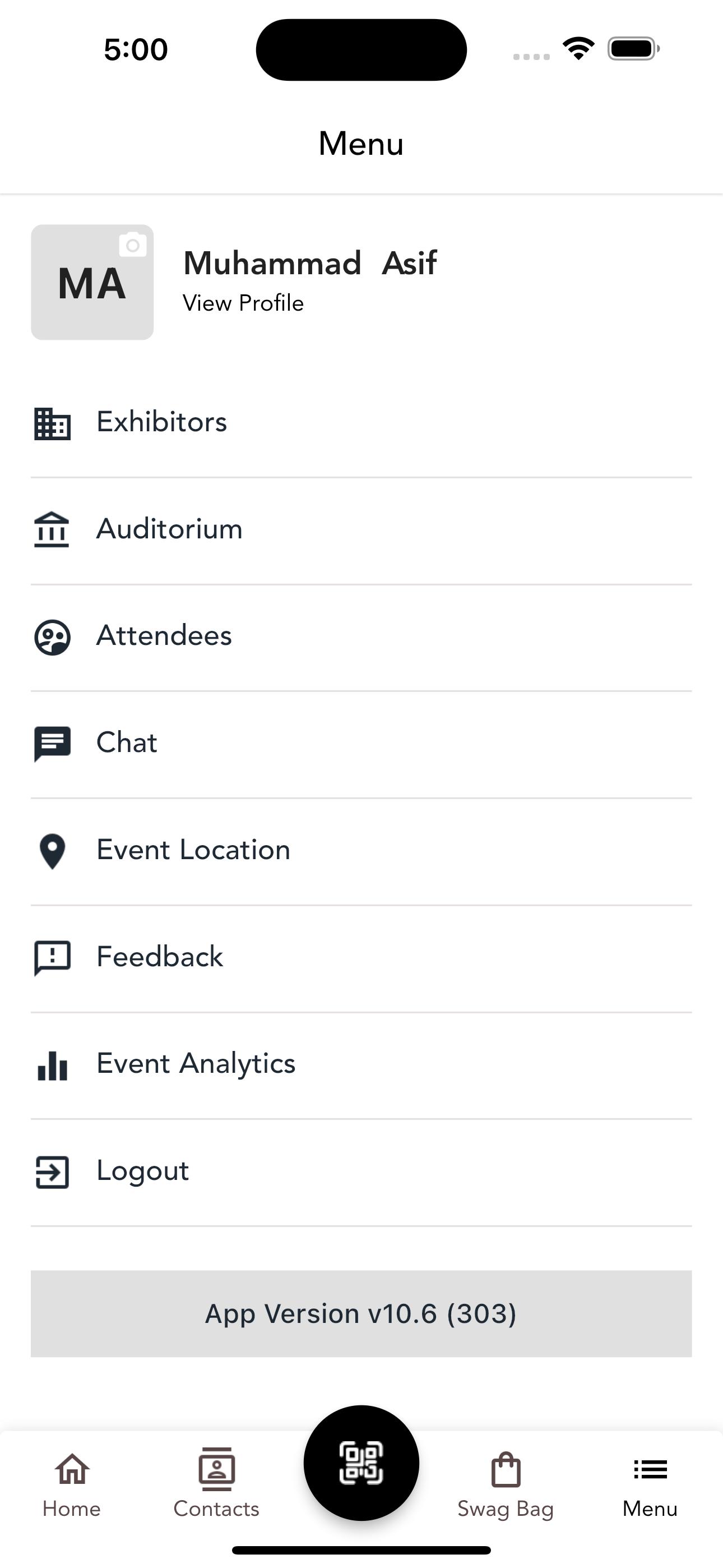Open View Profile link
Screen dimensions: 723x1568
(x=243, y=303)
